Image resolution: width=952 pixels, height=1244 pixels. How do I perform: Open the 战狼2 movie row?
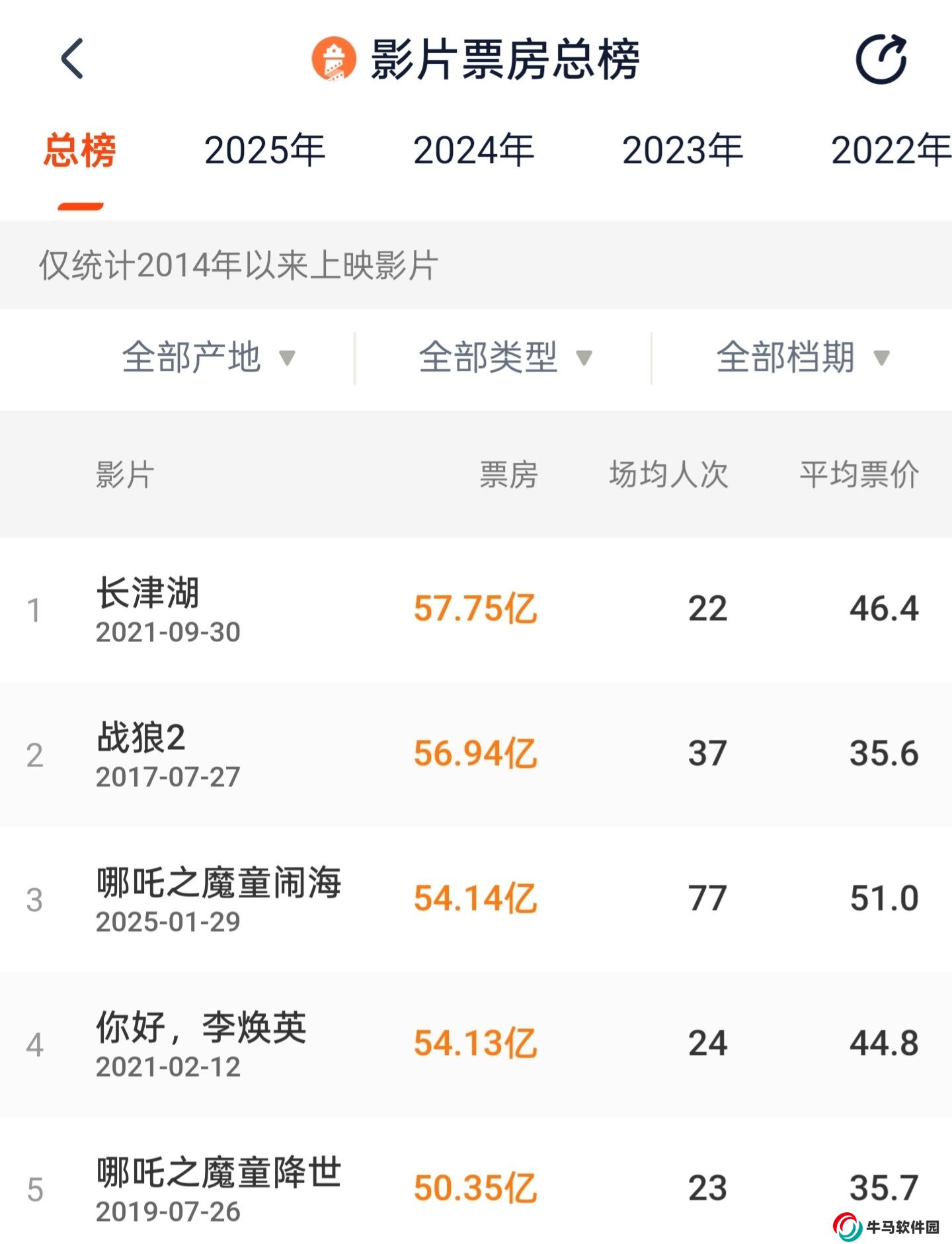[476, 754]
